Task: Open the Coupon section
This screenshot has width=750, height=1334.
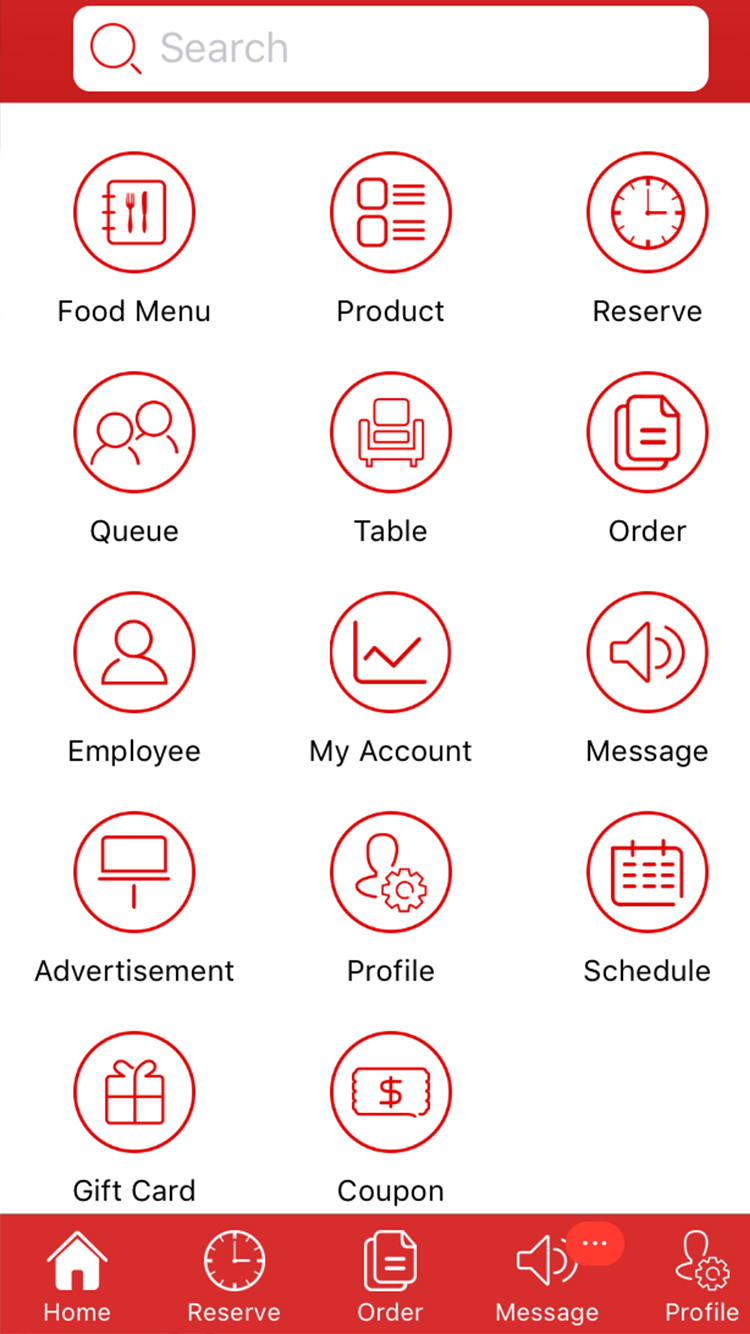Action: [391, 1092]
